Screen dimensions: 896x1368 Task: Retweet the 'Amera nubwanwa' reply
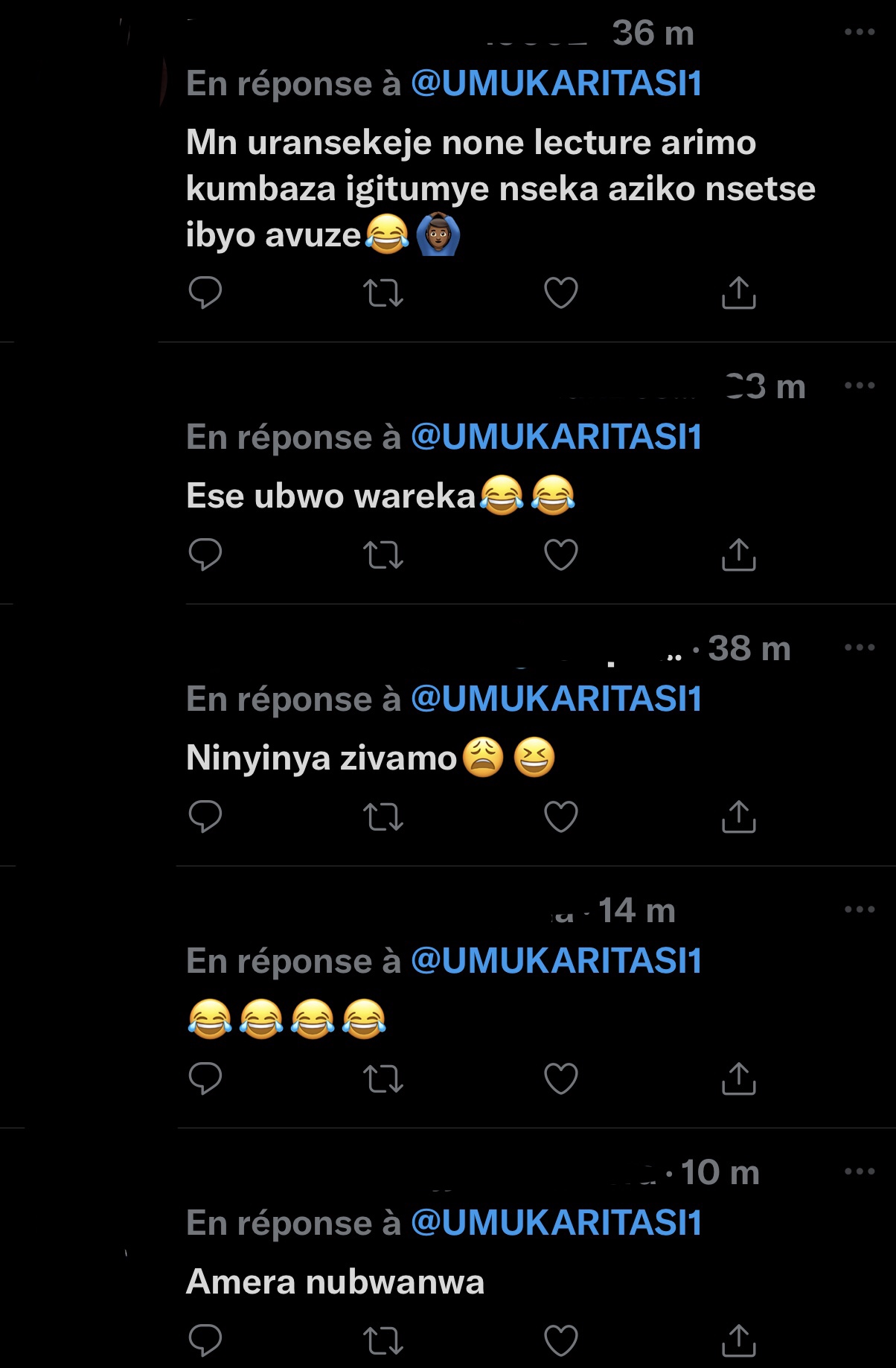(x=383, y=1340)
